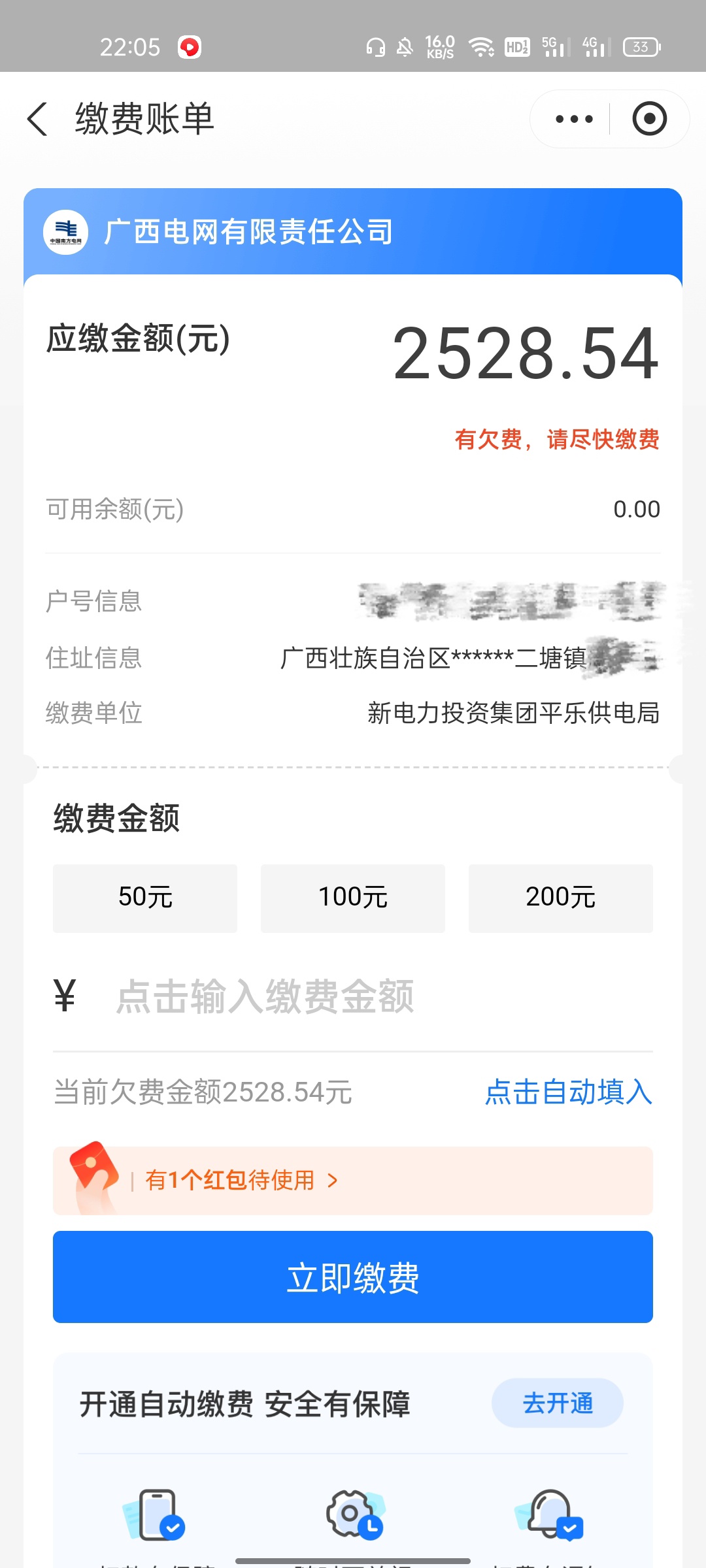This screenshot has height=1568, width=706.
Task: Expand the red packet details chevron
Action: click(333, 1179)
